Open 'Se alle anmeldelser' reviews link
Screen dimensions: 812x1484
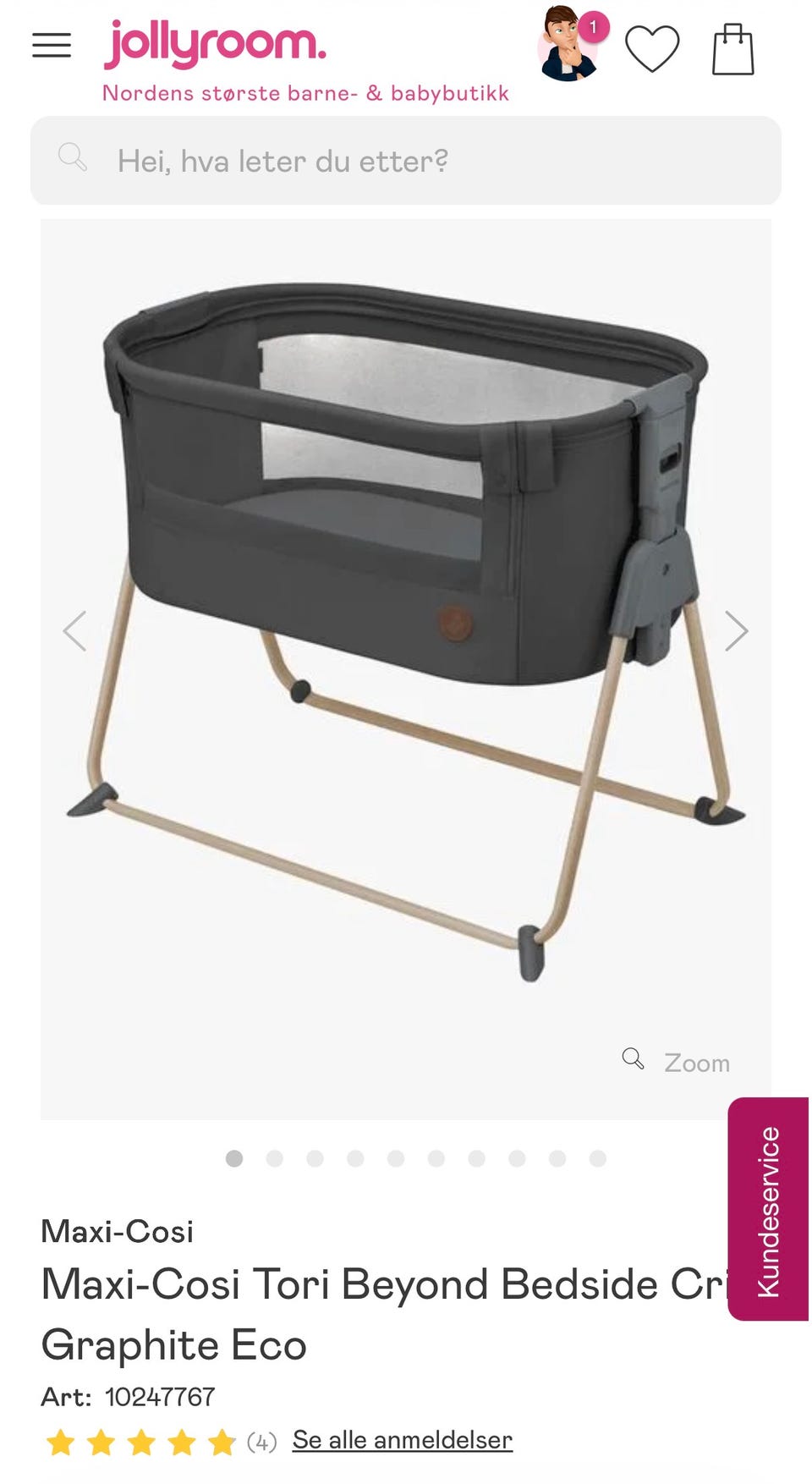403,1440
